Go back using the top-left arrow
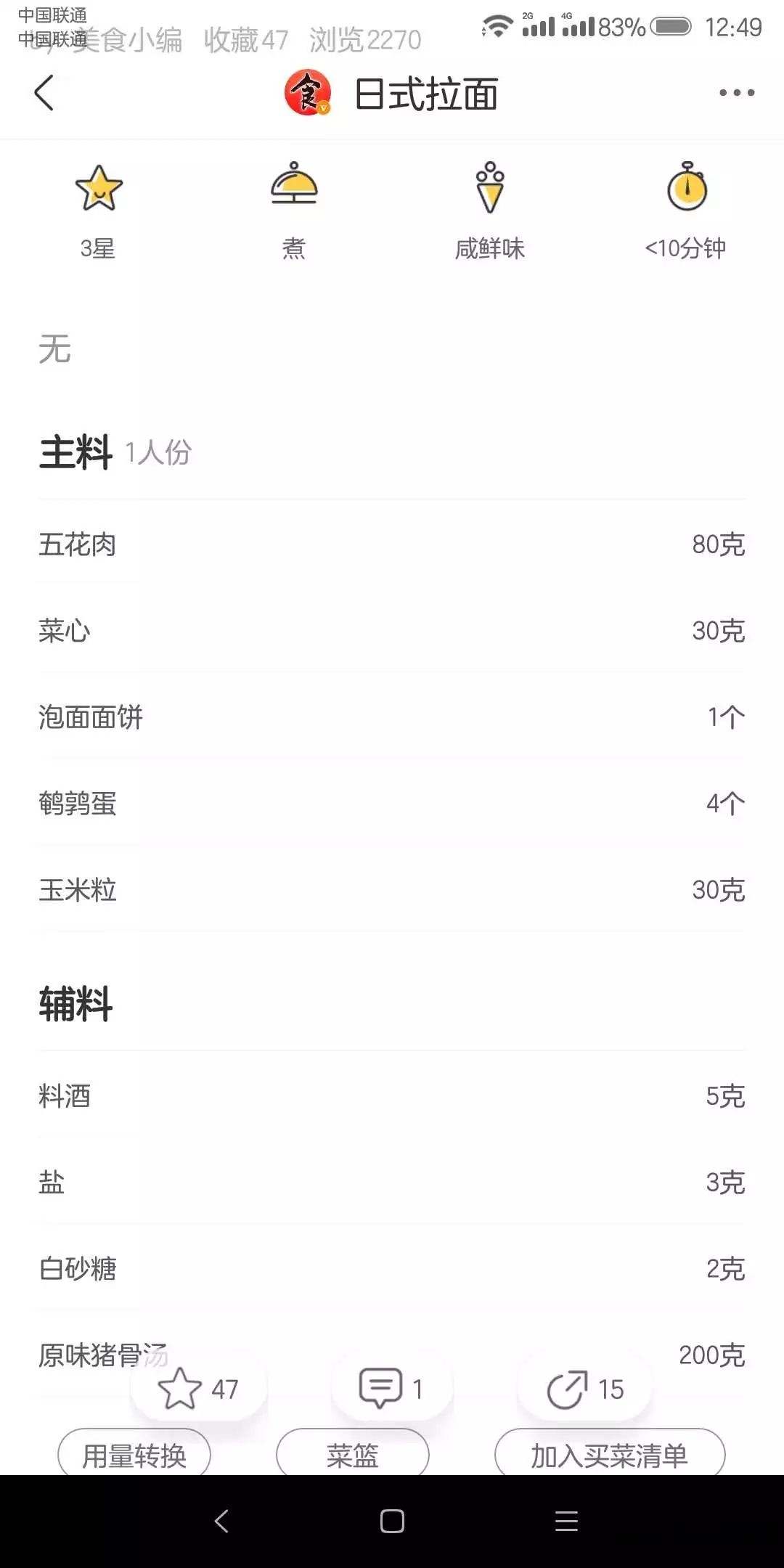The width and height of the screenshot is (784, 1568). click(x=44, y=93)
